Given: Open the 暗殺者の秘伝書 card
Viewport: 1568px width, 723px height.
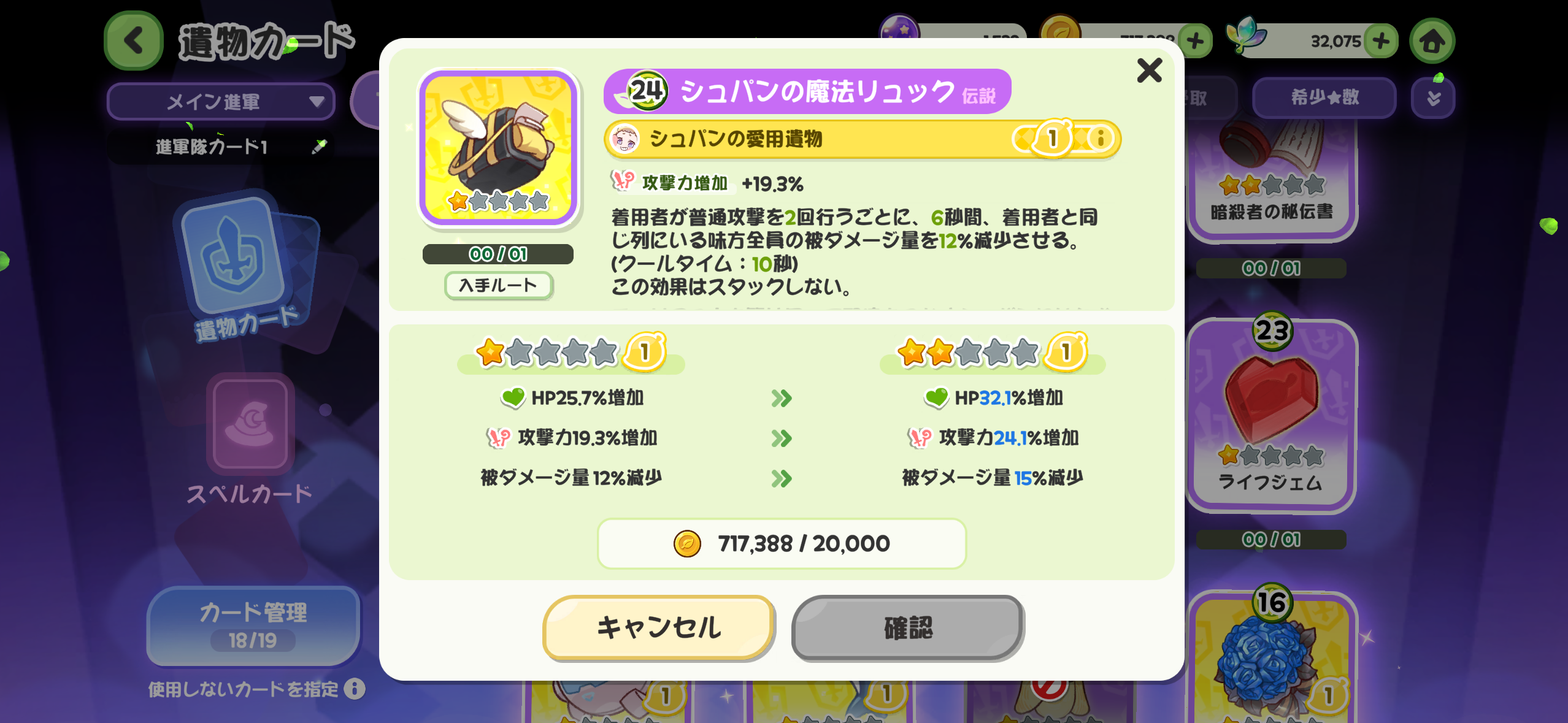Looking at the screenshot, I should tap(1271, 178).
